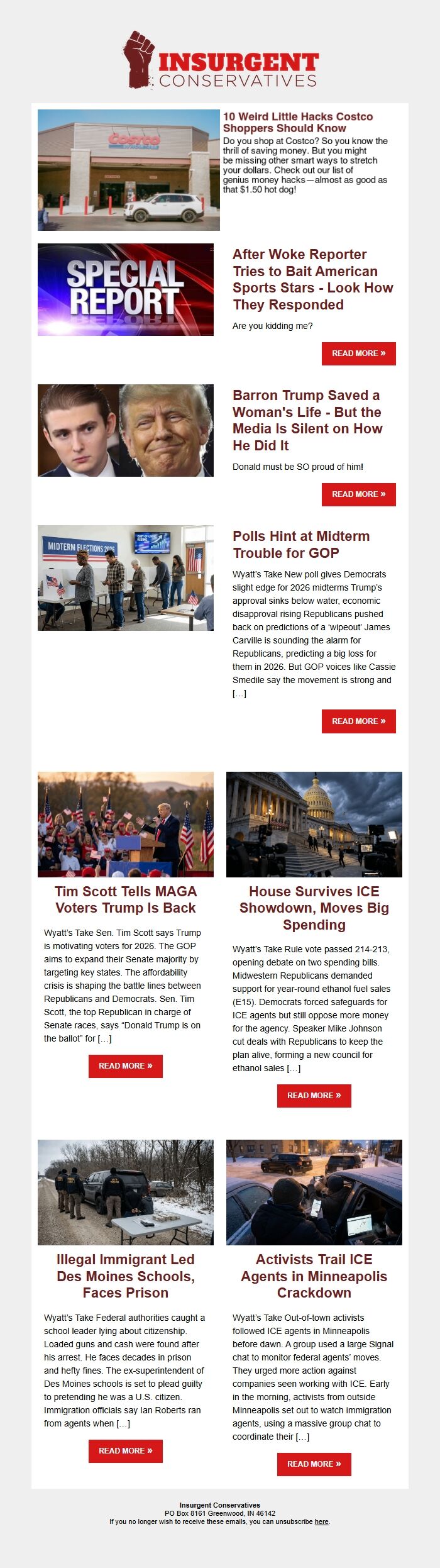The width and height of the screenshot is (440, 1568).
Task: Read more on Tim Scott MAGA voters article
Action: pos(125,1066)
